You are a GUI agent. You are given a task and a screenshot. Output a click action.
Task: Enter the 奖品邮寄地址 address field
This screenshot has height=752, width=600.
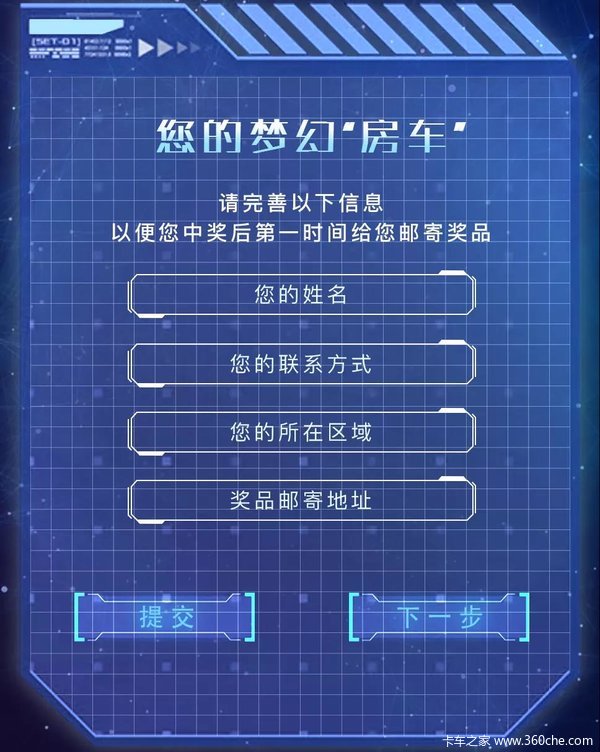click(x=301, y=501)
